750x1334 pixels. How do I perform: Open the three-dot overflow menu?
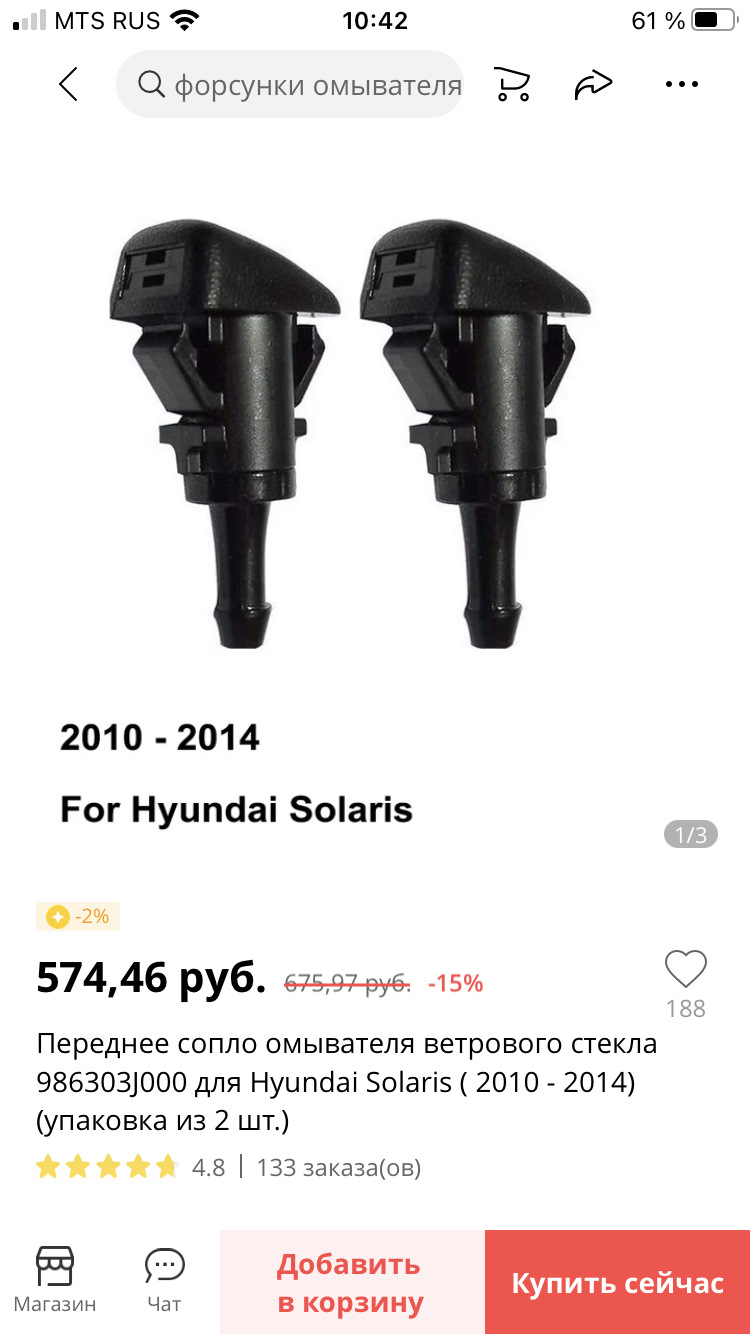point(681,85)
